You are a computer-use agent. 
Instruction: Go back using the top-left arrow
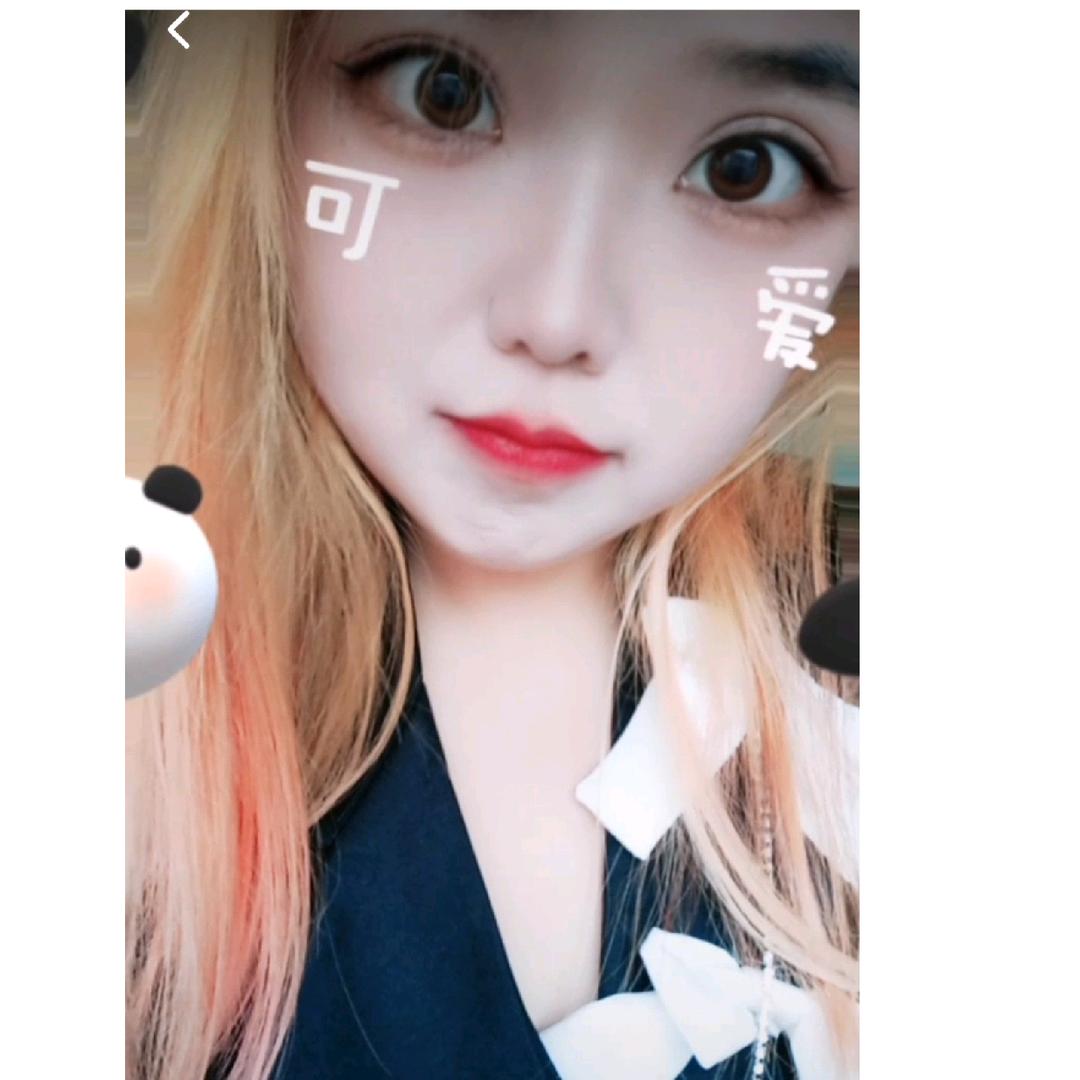pyautogui.click(x=179, y=31)
